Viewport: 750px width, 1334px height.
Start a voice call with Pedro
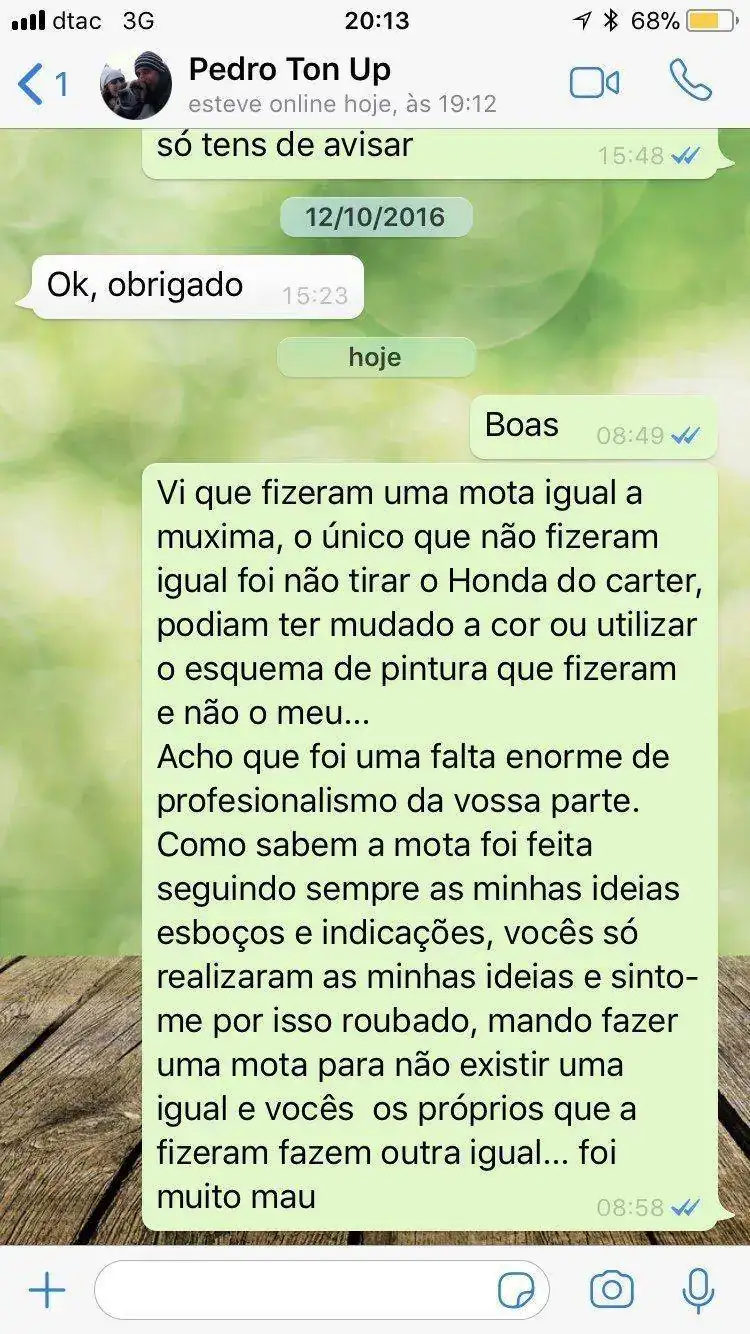click(x=690, y=82)
